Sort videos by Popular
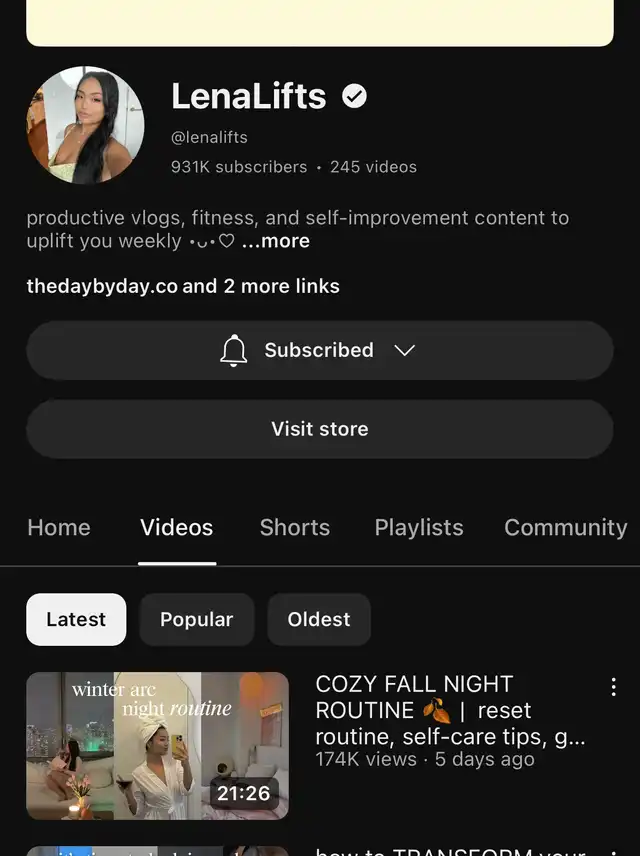Image resolution: width=640 pixels, height=856 pixels. (197, 619)
